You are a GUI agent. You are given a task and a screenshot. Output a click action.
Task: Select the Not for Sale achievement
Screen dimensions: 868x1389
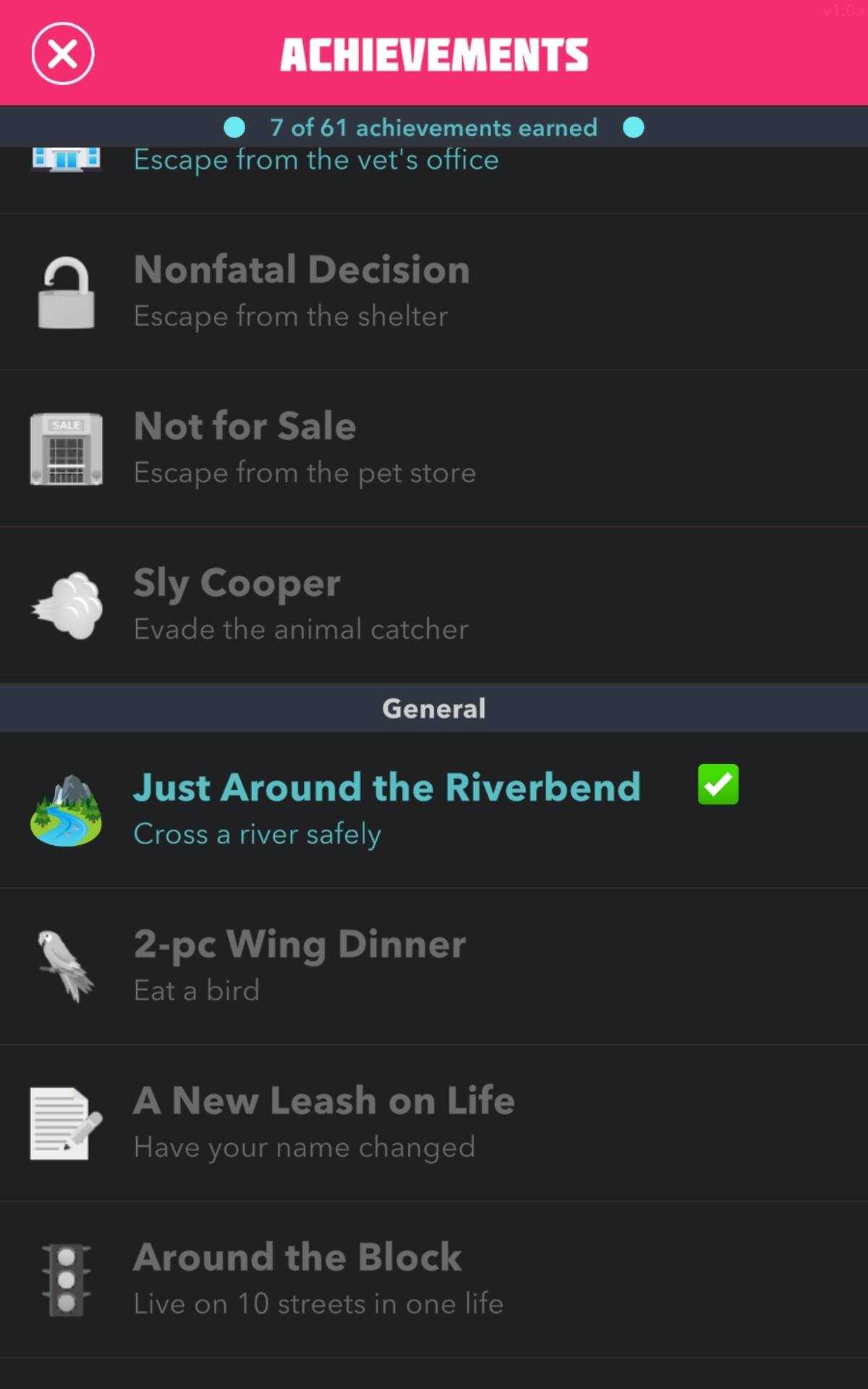click(x=434, y=449)
